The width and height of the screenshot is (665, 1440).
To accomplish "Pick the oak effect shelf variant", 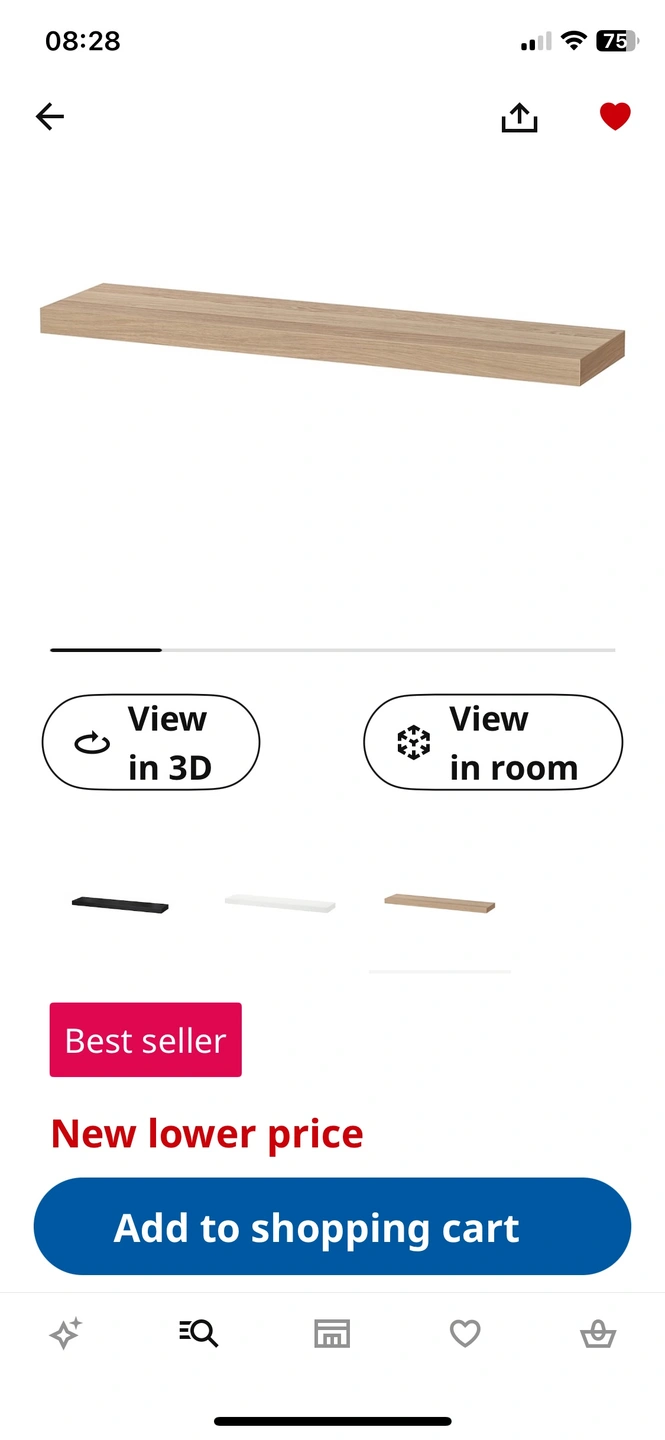I will (x=440, y=904).
